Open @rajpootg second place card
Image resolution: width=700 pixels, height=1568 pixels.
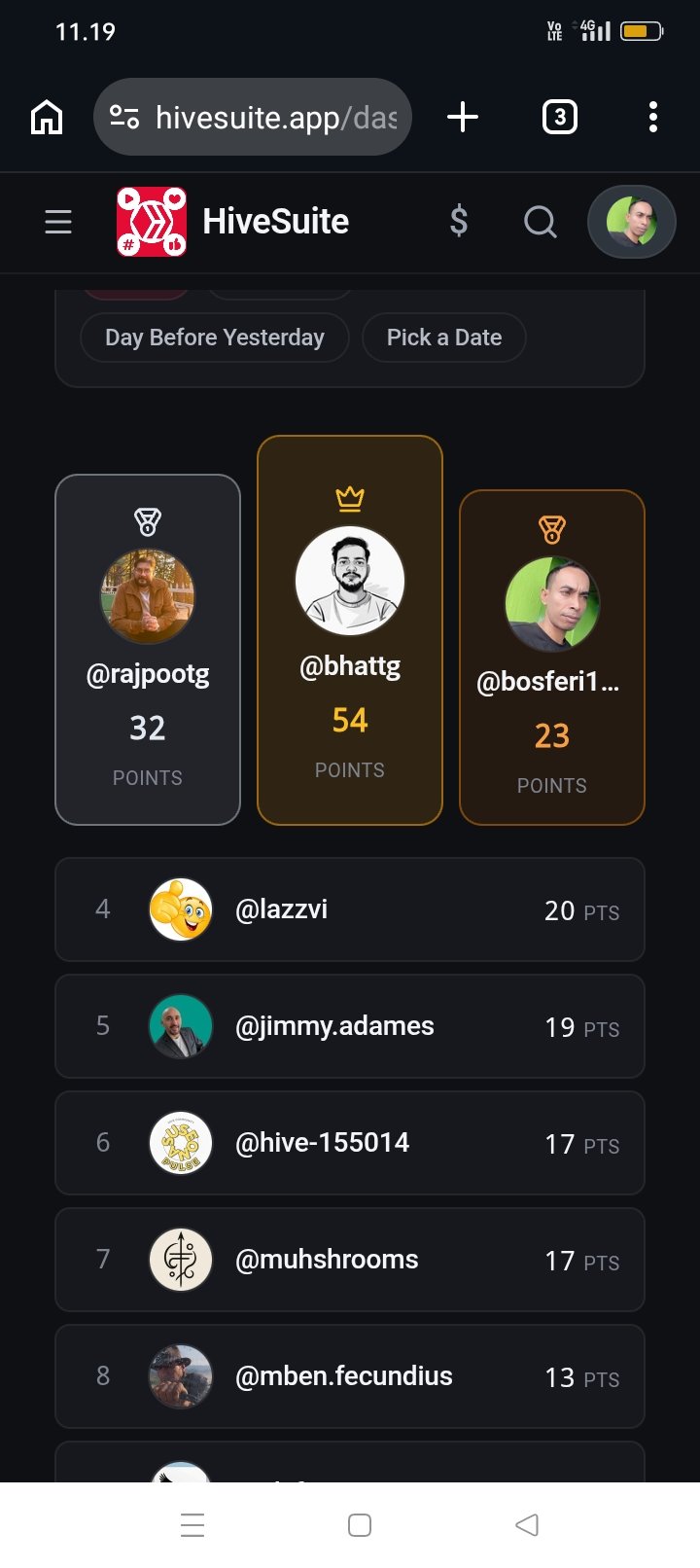pos(148,650)
